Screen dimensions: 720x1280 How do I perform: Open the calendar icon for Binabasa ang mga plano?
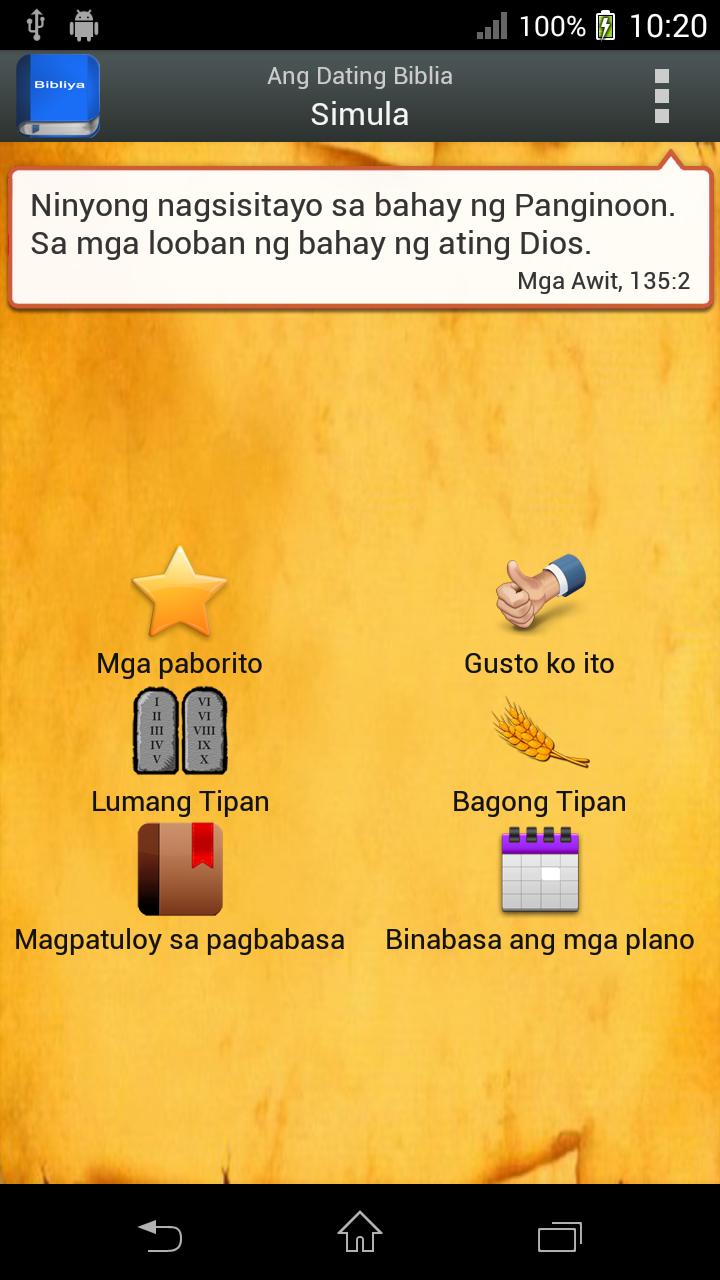[539, 869]
